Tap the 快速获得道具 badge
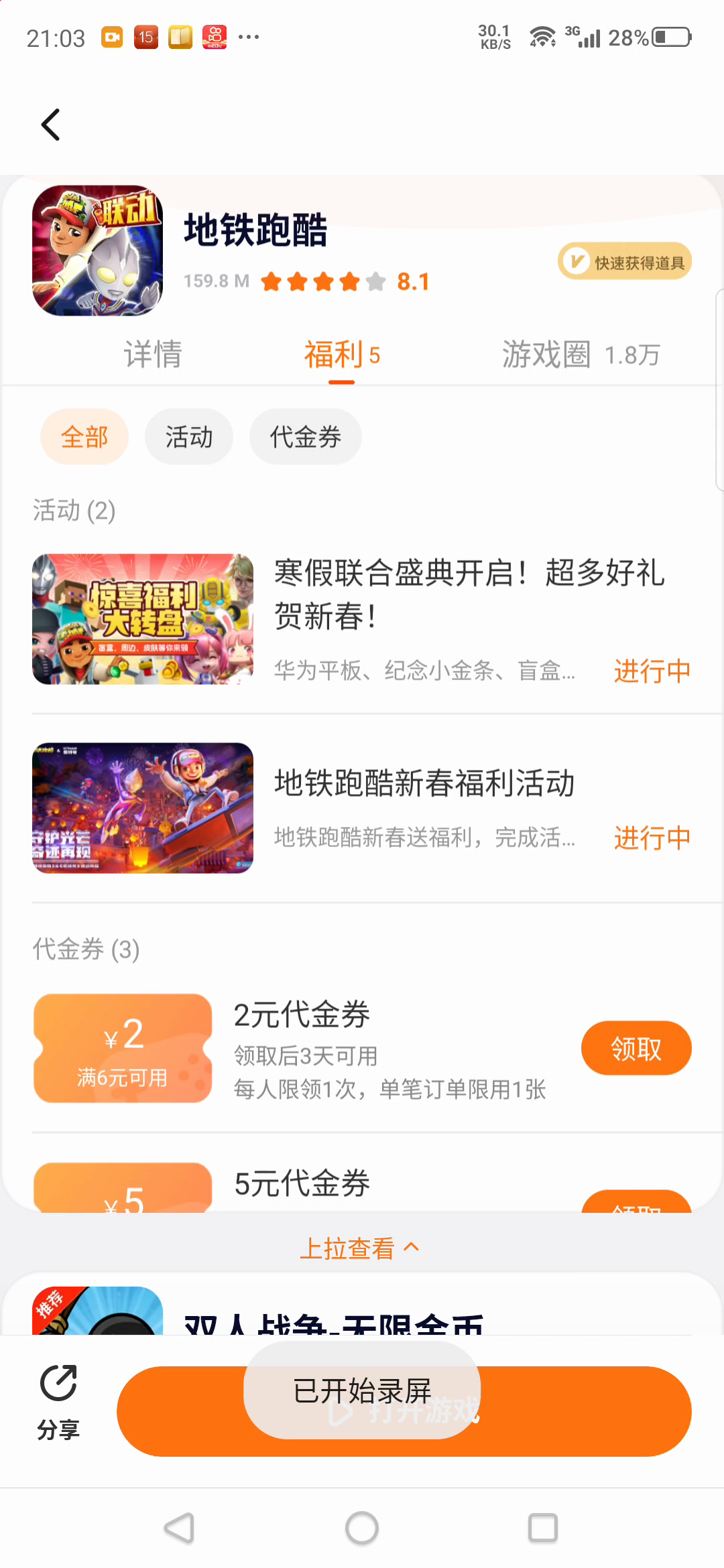724x1568 pixels. (625, 261)
